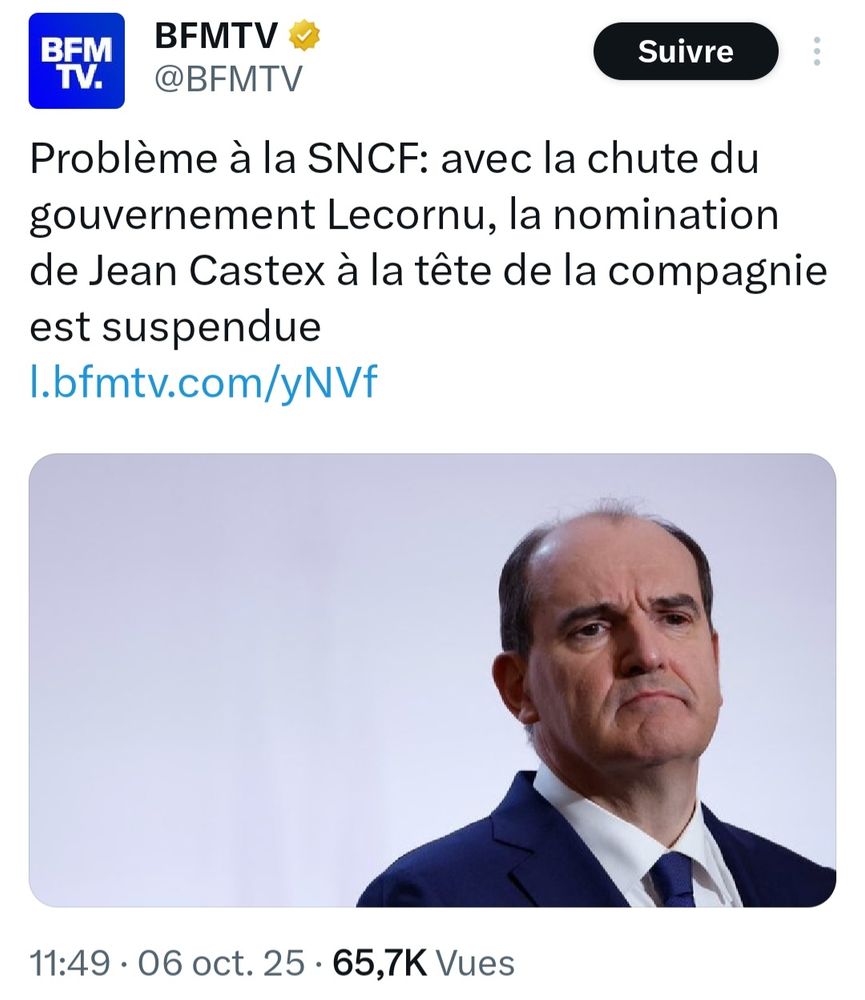
Task: View the attached Jean Castex article image
Action: tap(432, 680)
